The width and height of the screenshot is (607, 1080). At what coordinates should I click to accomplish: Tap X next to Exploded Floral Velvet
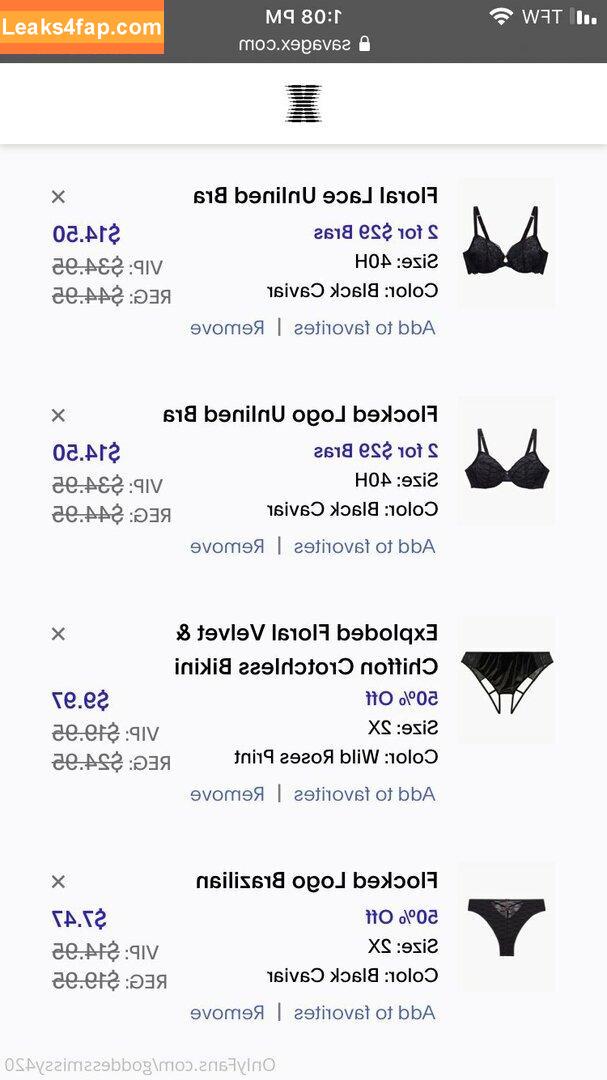(59, 634)
